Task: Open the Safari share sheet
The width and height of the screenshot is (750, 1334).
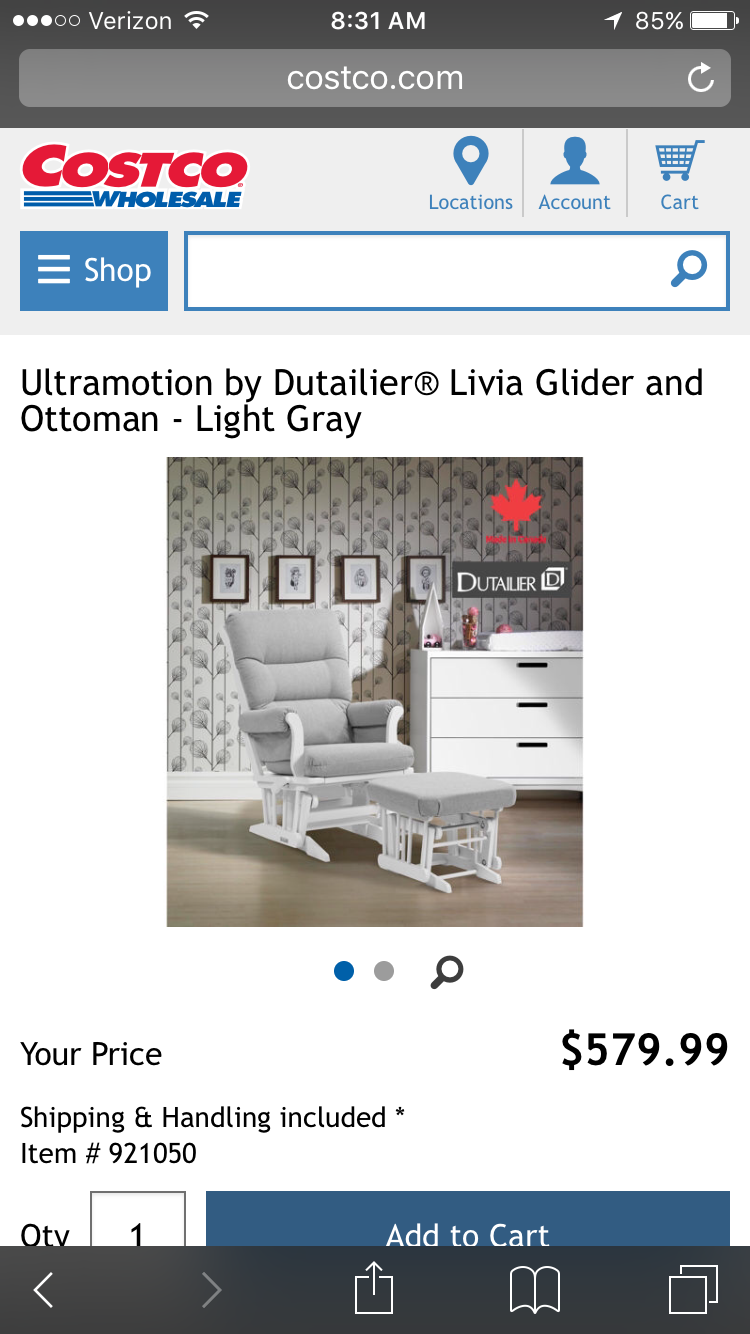Action: tap(372, 1288)
